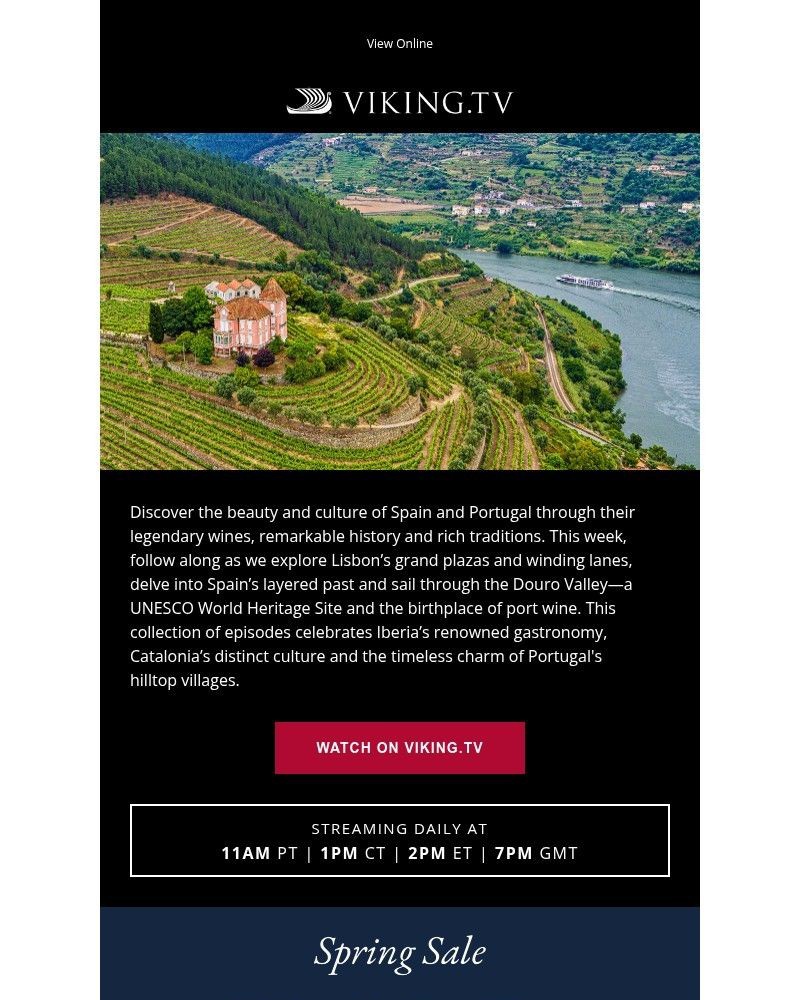The height and width of the screenshot is (1000, 800).
Task: Click the dark blue Spring Sale footer area
Action: (x=400, y=985)
